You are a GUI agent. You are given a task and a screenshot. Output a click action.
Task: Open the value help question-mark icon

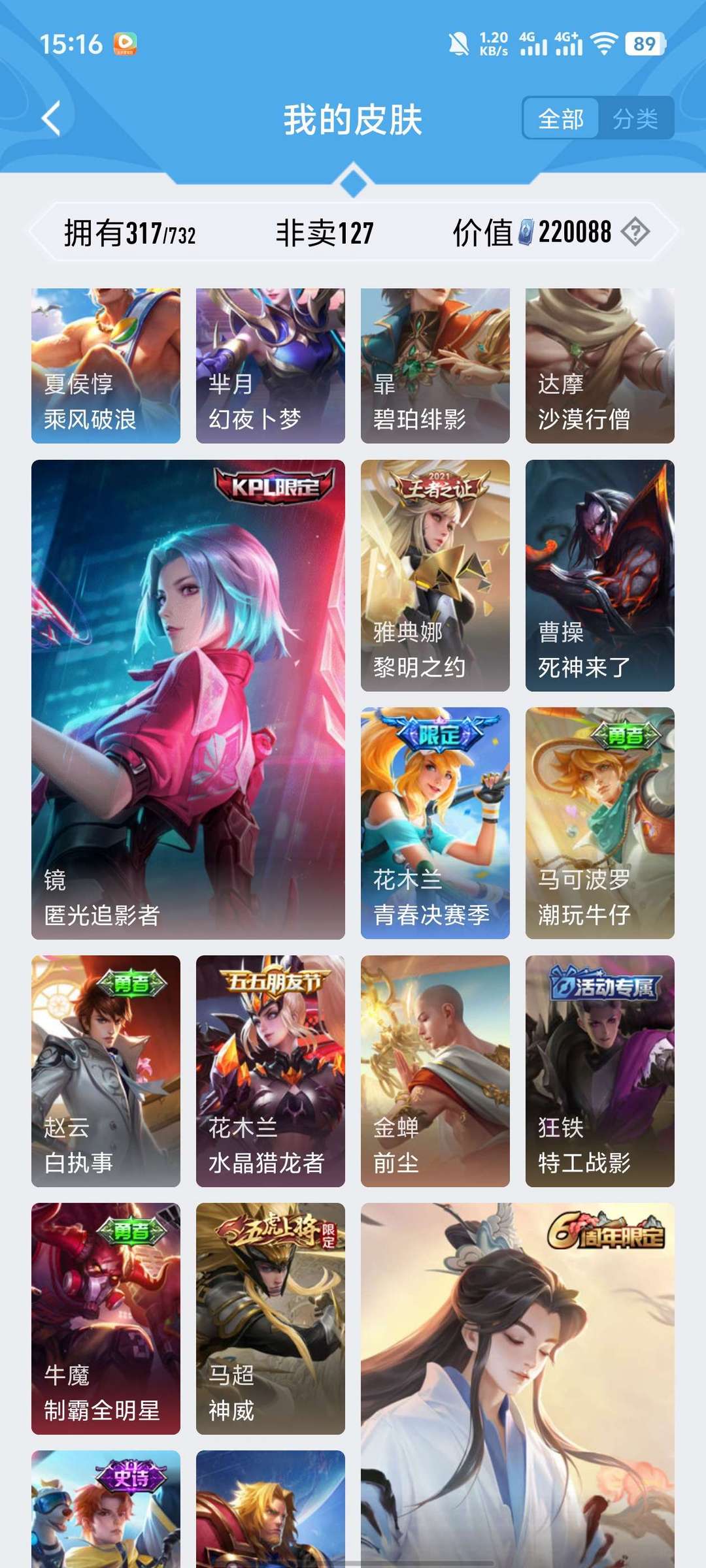click(x=635, y=232)
